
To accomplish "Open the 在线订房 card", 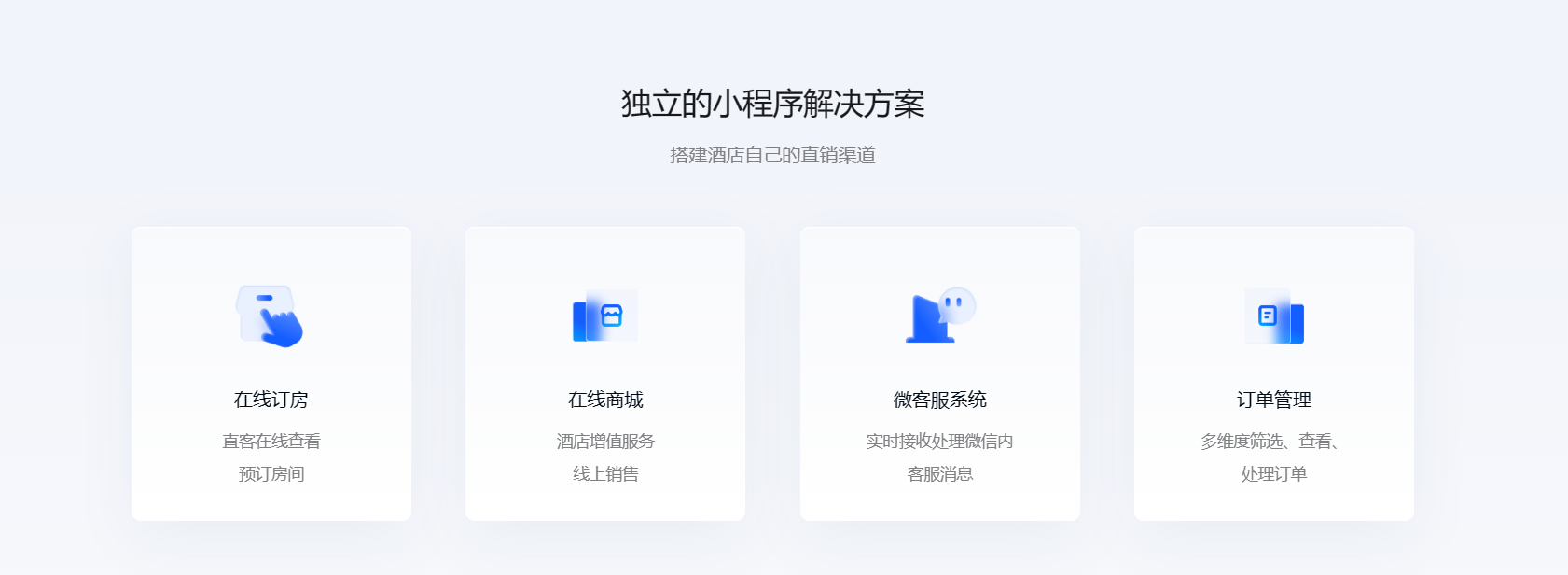I will pyautogui.click(x=271, y=373).
